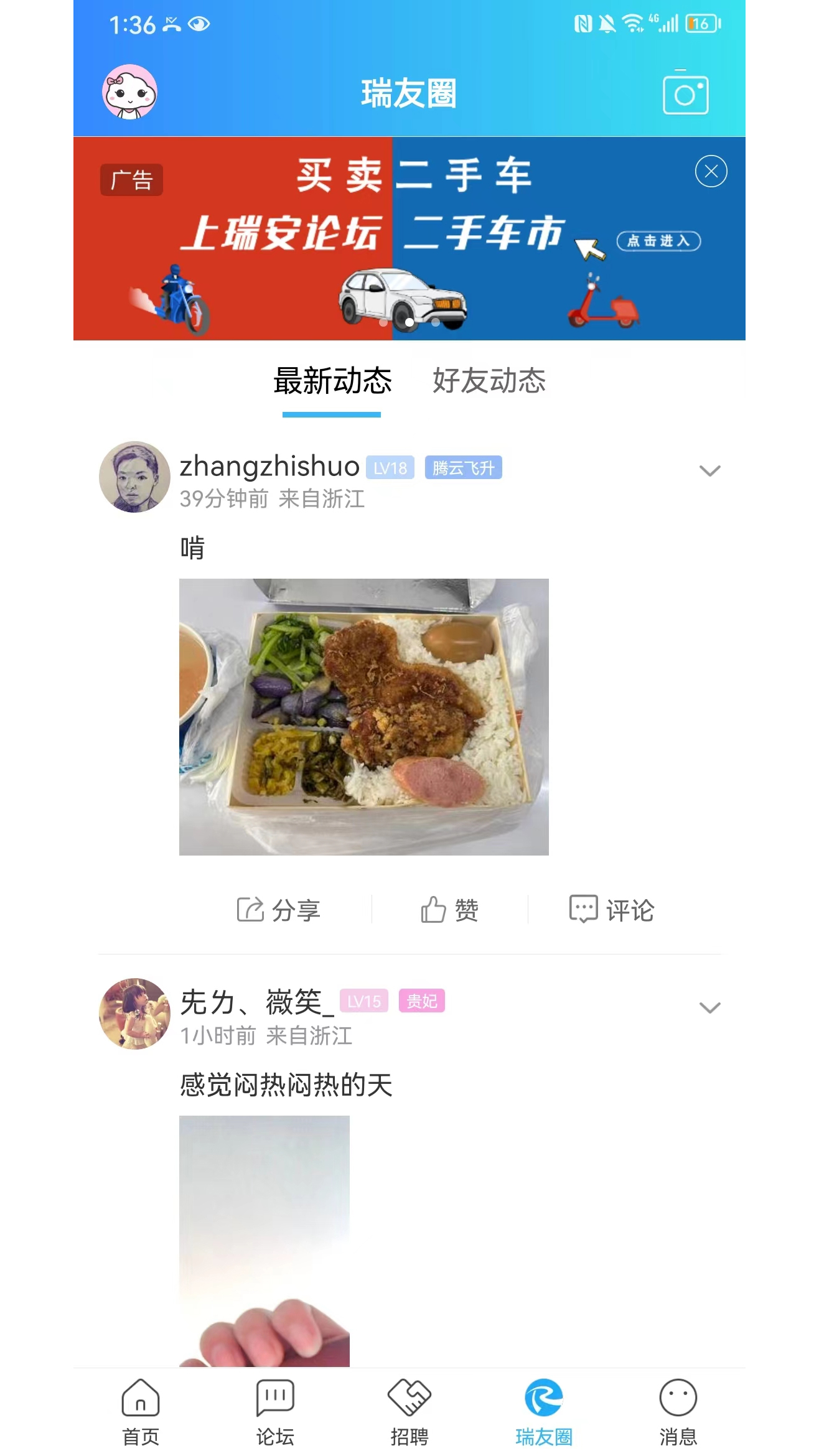Comment on zhangzhishuo's post

tap(612, 910)
